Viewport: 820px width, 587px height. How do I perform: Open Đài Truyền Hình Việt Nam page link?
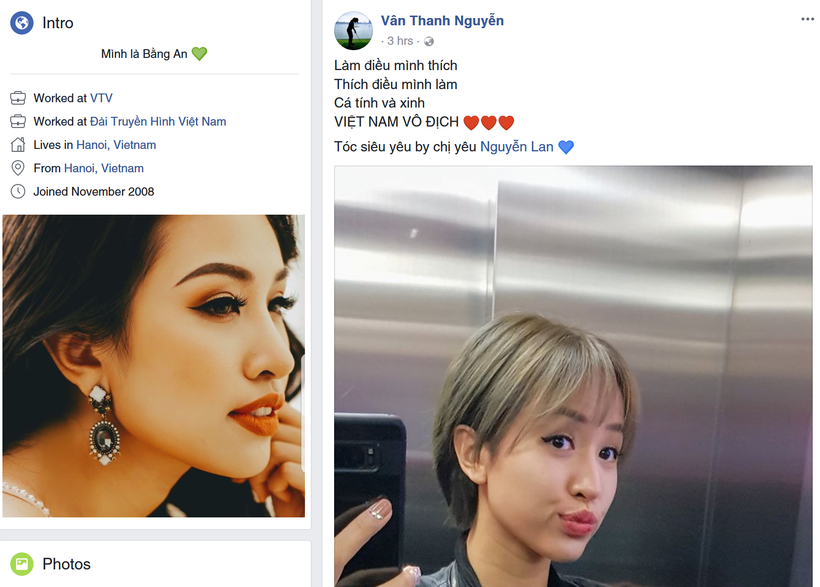(x=158, y=121)
